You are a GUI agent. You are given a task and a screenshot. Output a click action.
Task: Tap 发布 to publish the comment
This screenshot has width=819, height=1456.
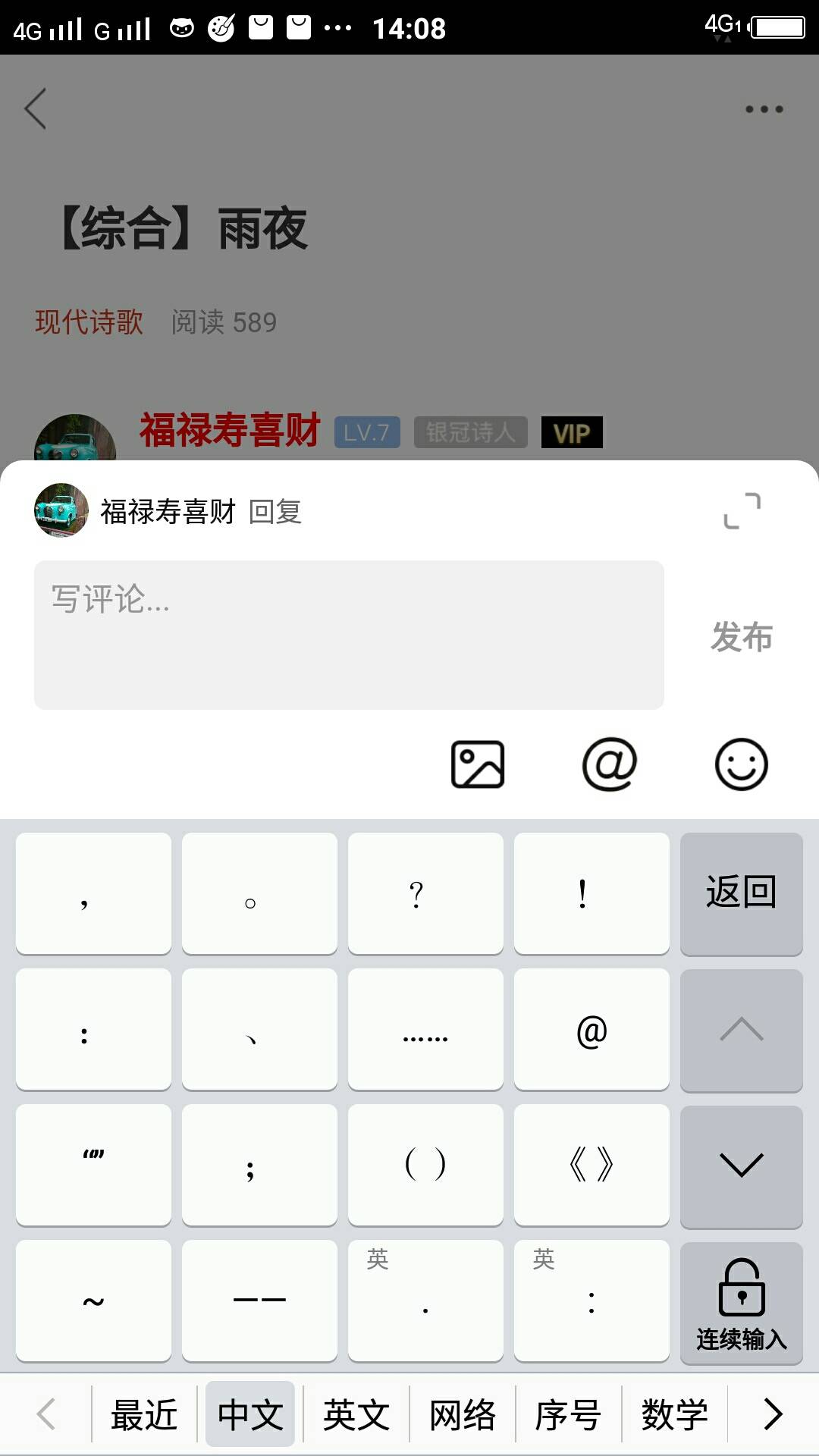(x=741, y=636)
